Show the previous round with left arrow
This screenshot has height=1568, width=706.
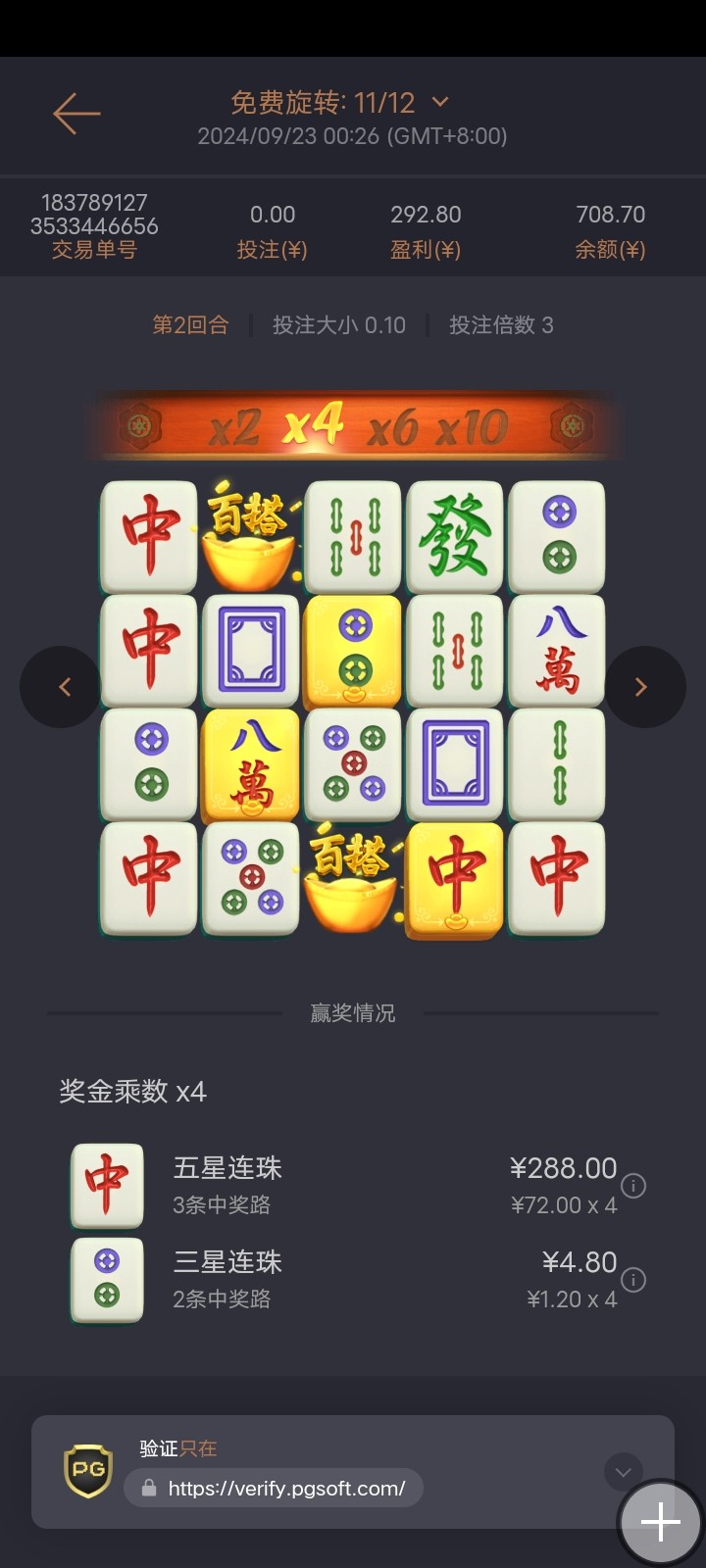pyautogui.click(x=64, y=687)
